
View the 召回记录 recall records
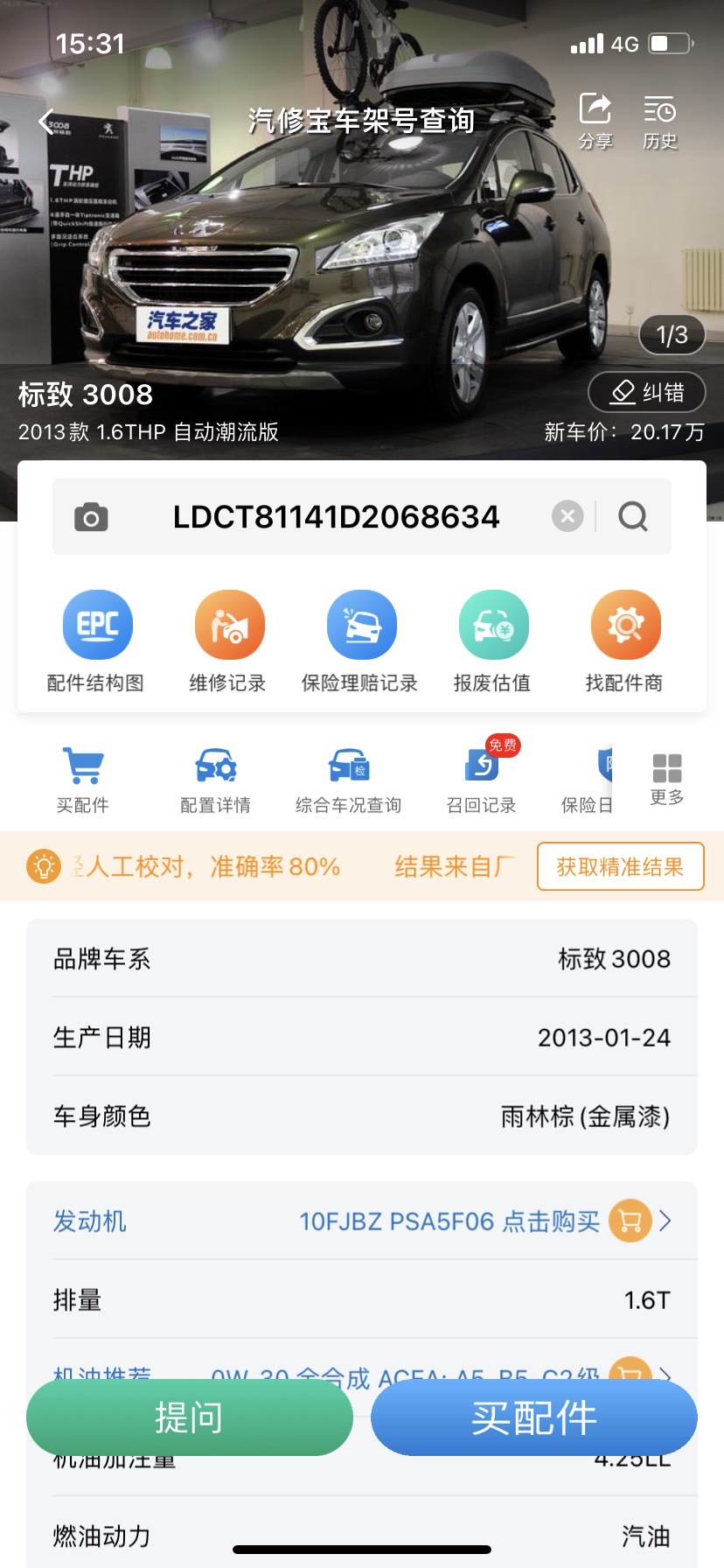click(481, 774)
